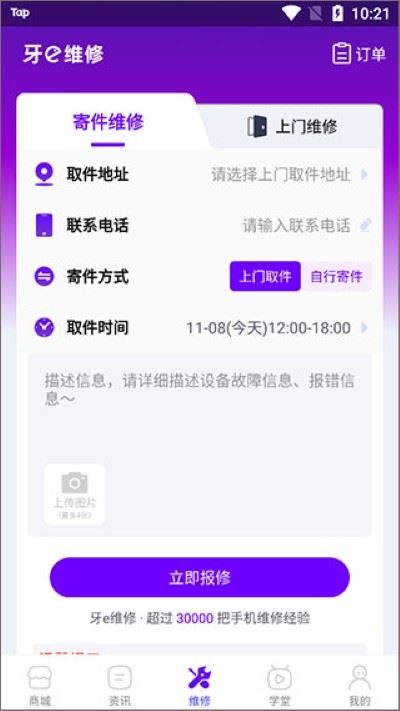This screenshot has width=400, height=711.
Task: Tap 上传图片 to upload a photo
Action: point(75,494)
